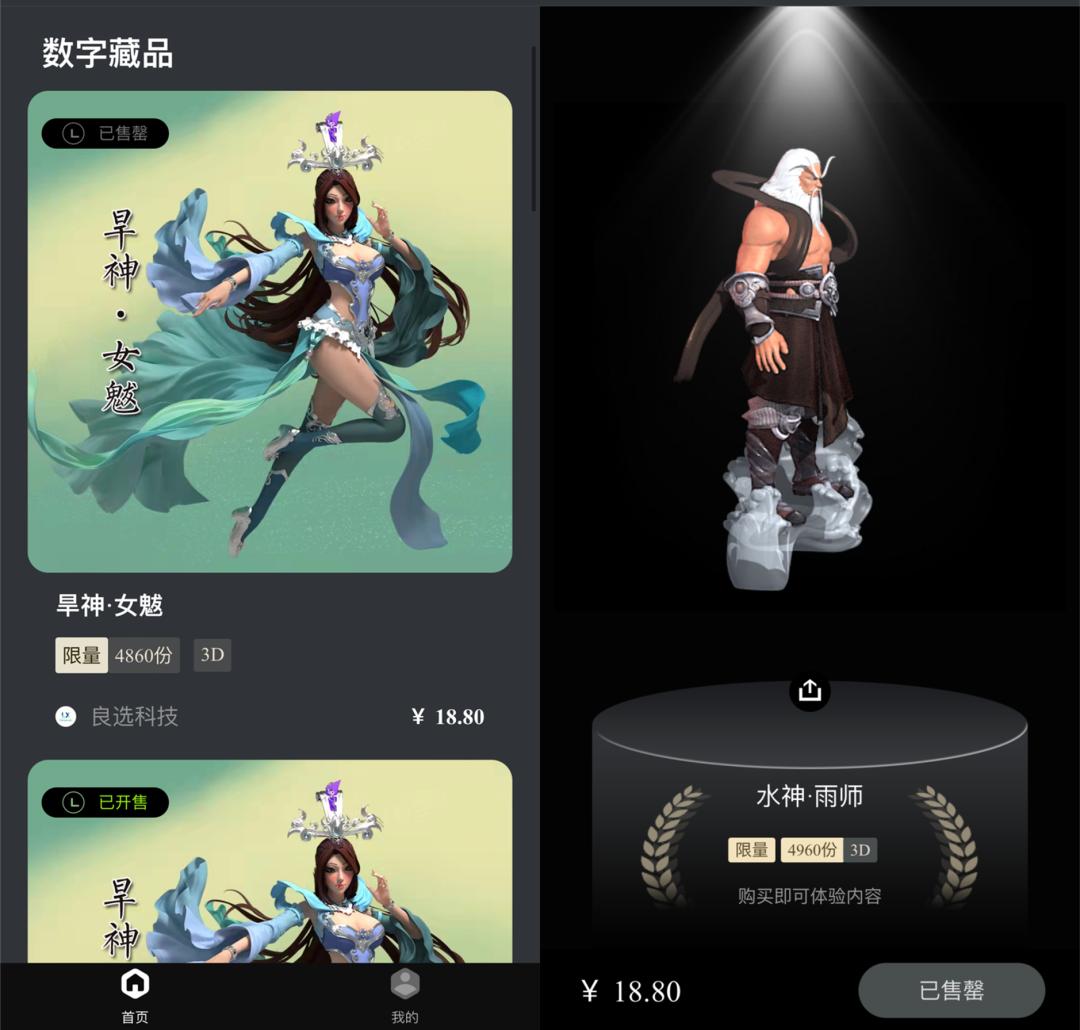This screenshot has width=1080, height=1030.
Task: Open the 已开售 collectible card
Action: [270, 860]
